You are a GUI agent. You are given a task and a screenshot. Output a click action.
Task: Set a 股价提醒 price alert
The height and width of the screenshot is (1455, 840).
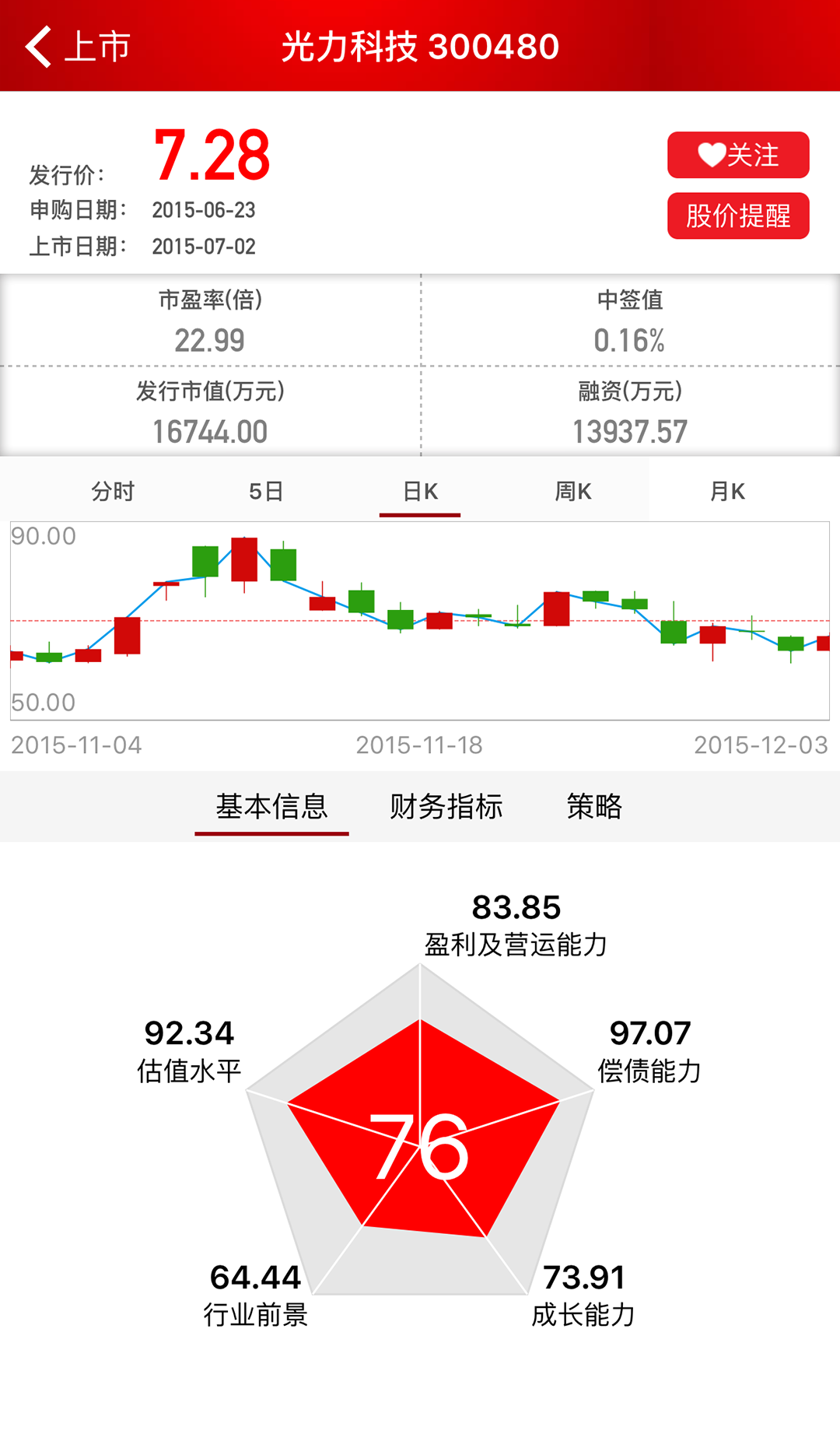[737, 216]
